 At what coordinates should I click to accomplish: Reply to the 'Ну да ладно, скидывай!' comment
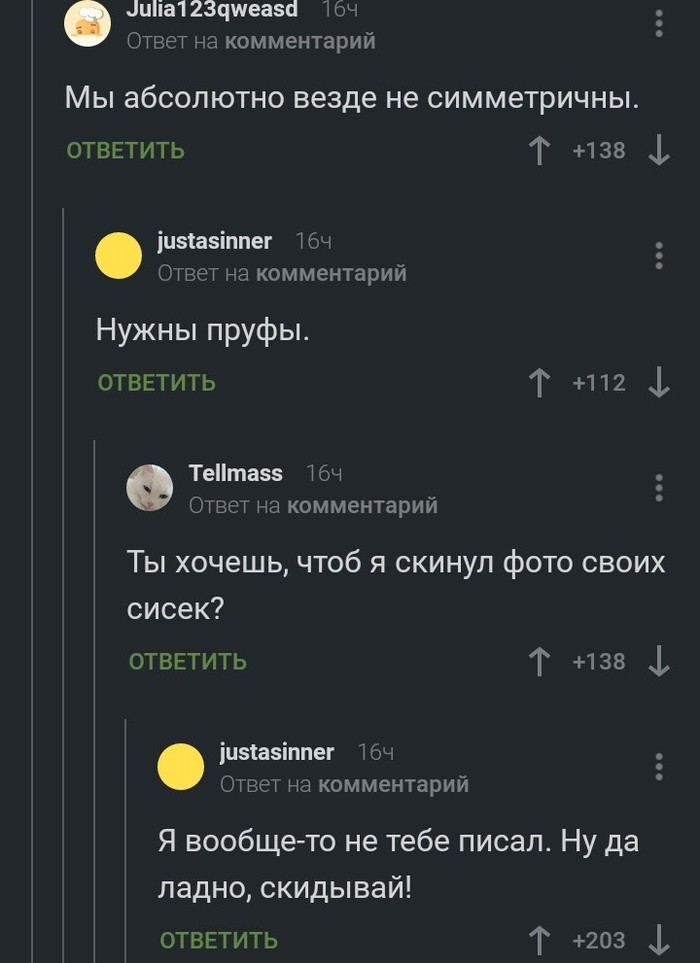pyautogui.click(x=218, y=940)
